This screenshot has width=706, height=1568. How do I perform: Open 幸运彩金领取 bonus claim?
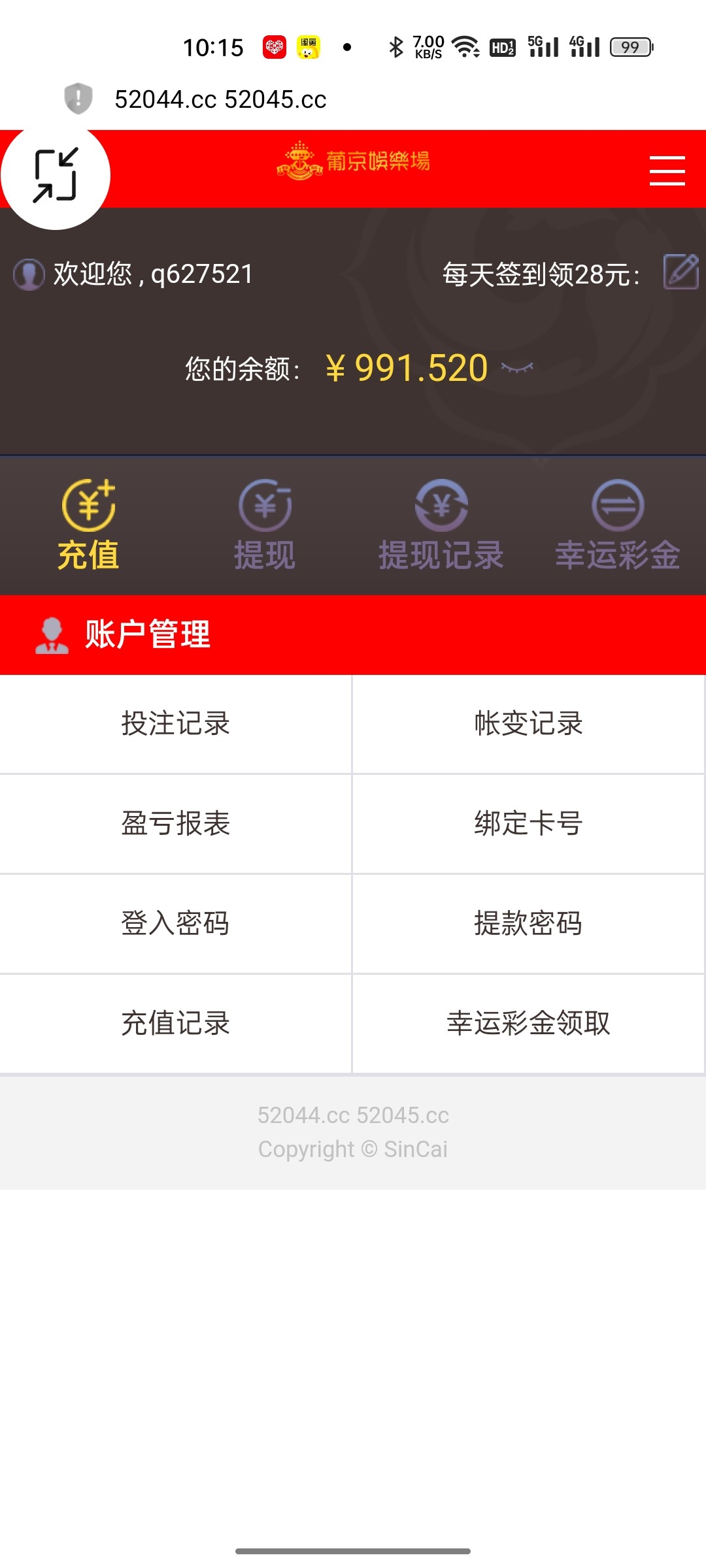[x=528, y=1023]
